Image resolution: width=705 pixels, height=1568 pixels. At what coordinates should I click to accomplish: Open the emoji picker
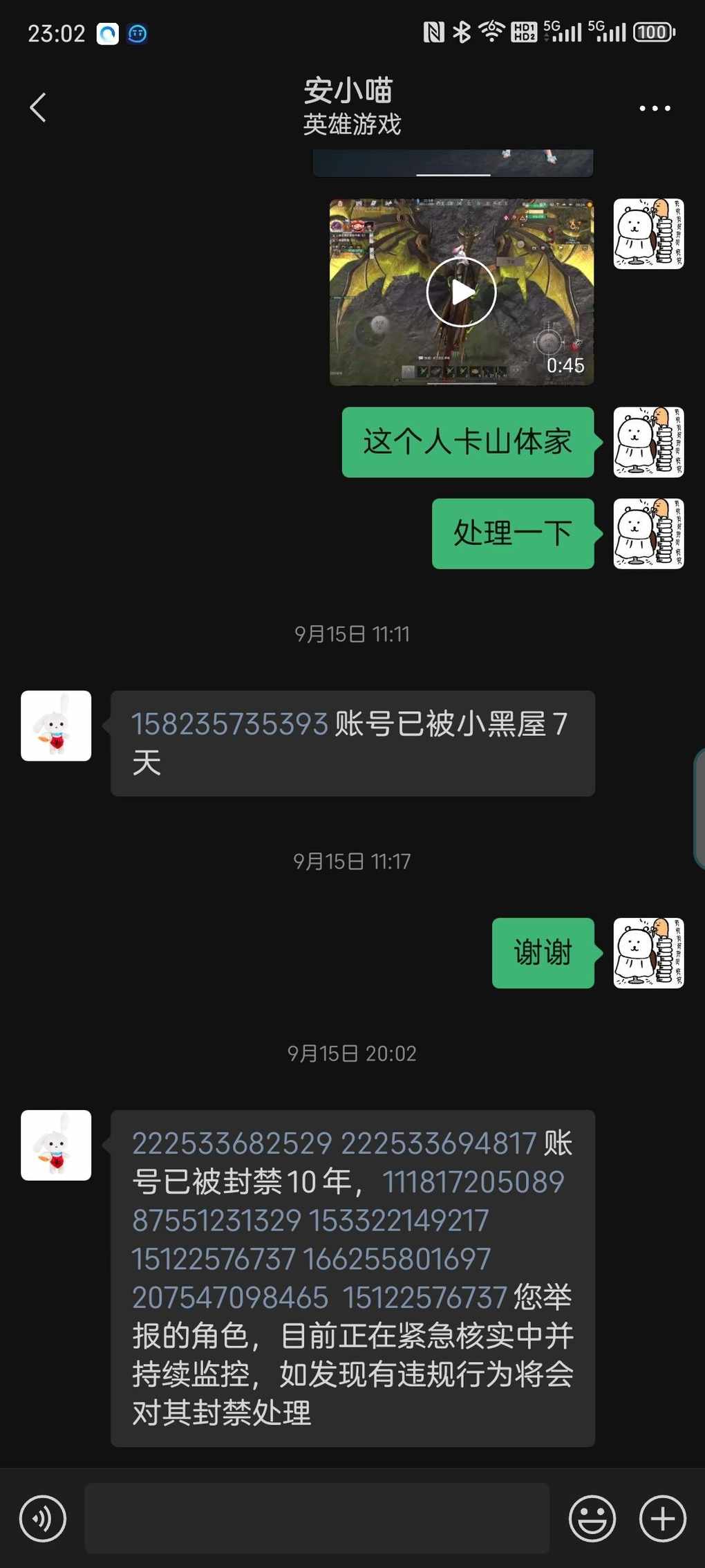point(592,1519)
